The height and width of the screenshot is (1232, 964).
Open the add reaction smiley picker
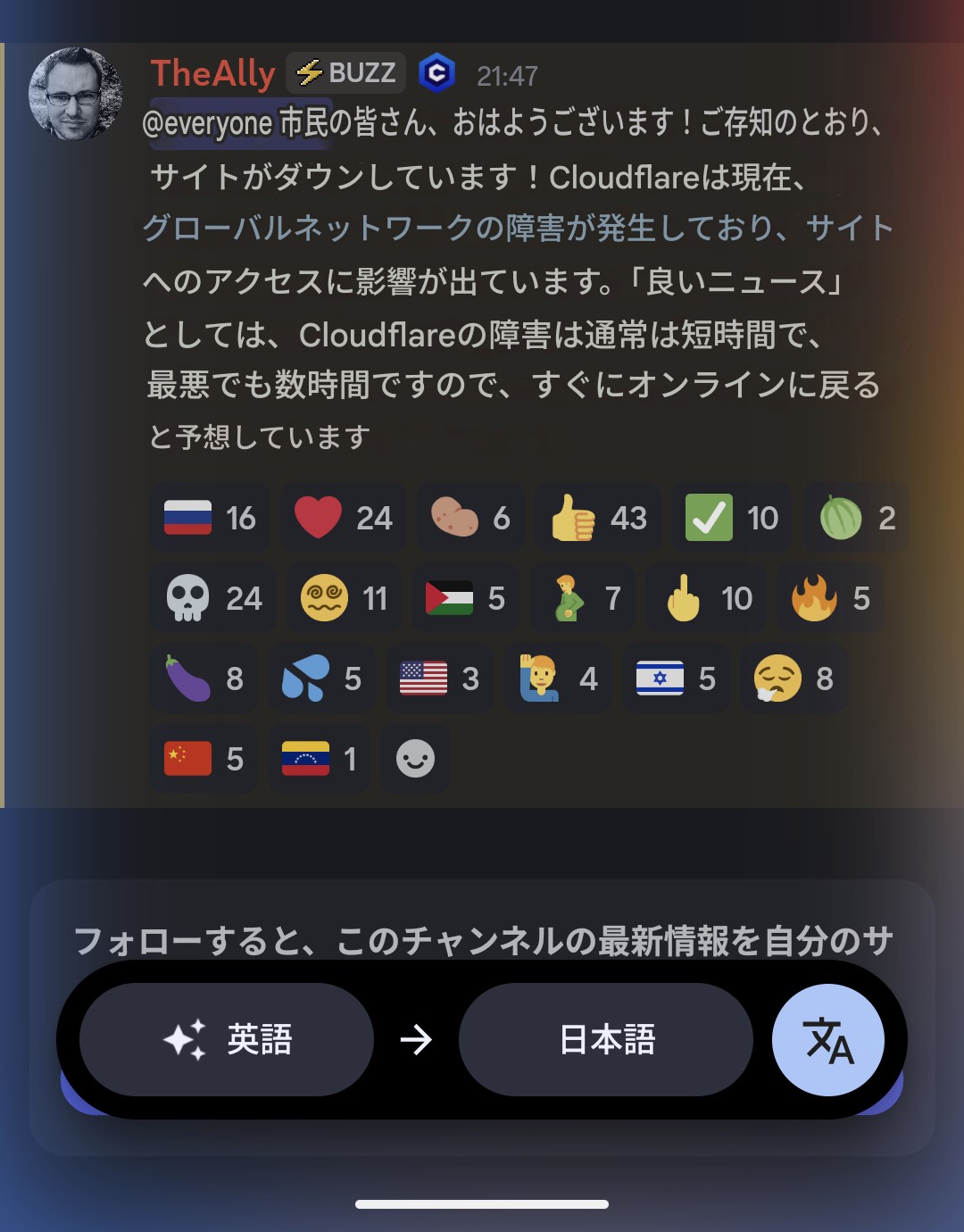415,759
